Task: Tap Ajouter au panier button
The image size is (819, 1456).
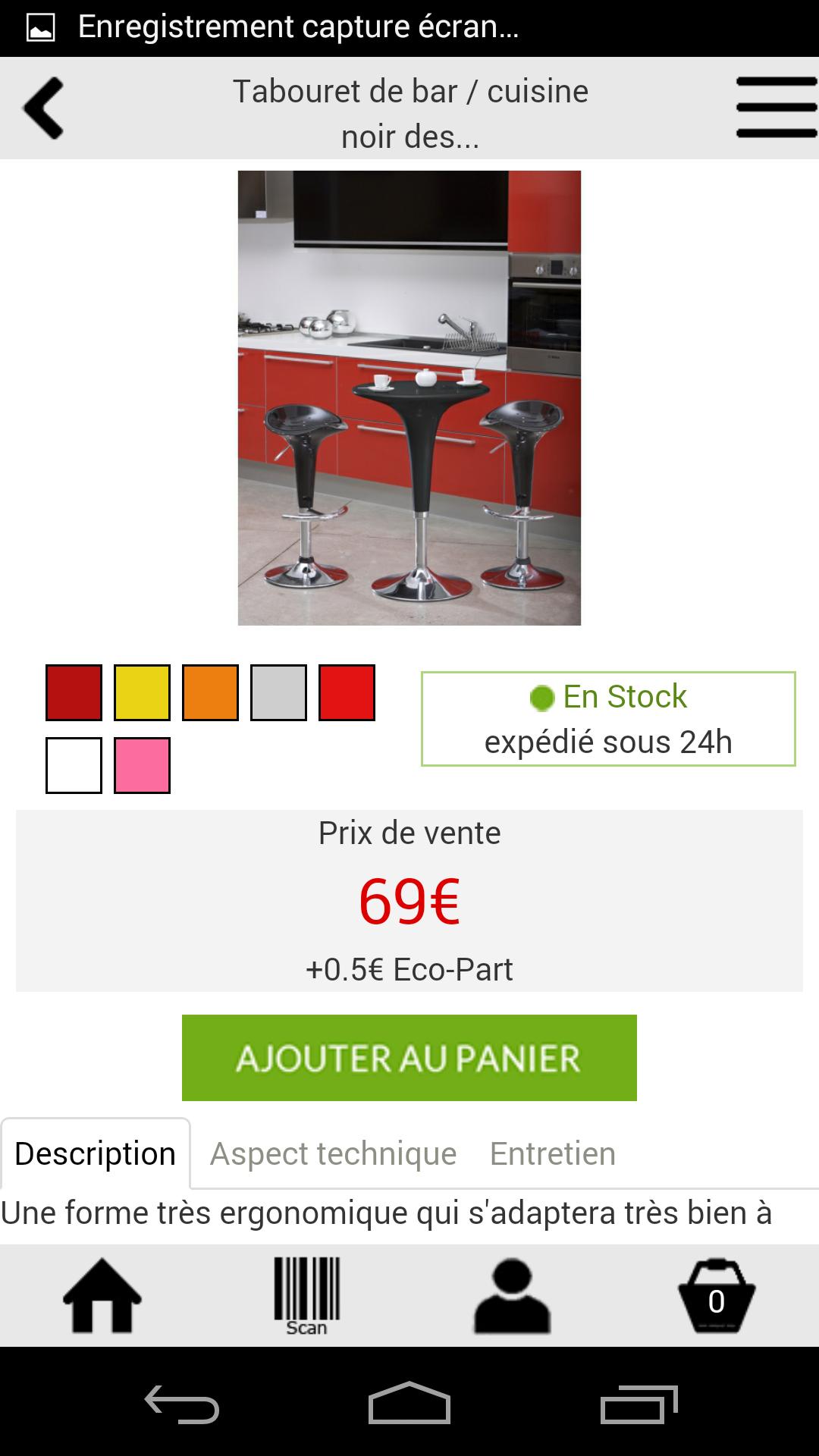Action: [409, 1058]
